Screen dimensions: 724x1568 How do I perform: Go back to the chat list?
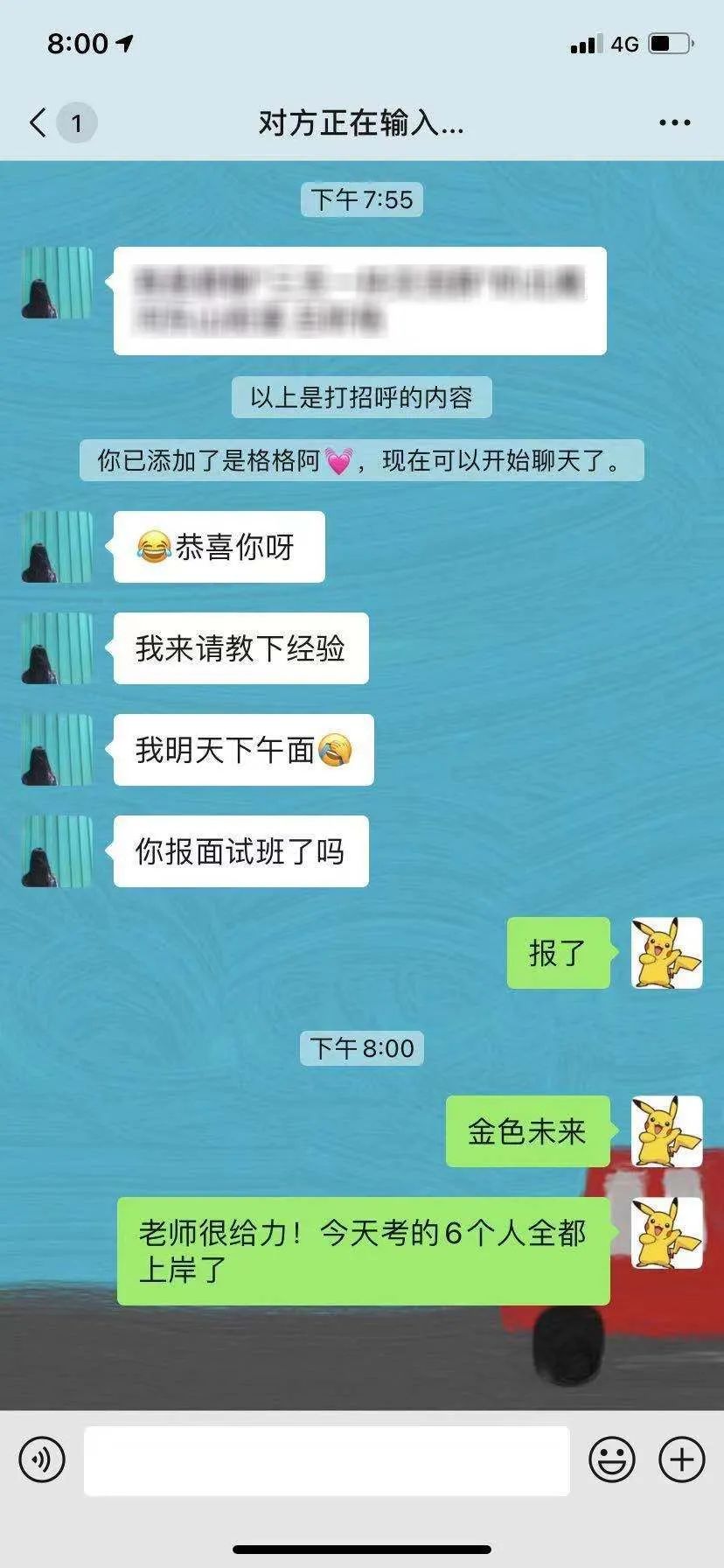tap(38, 122)
